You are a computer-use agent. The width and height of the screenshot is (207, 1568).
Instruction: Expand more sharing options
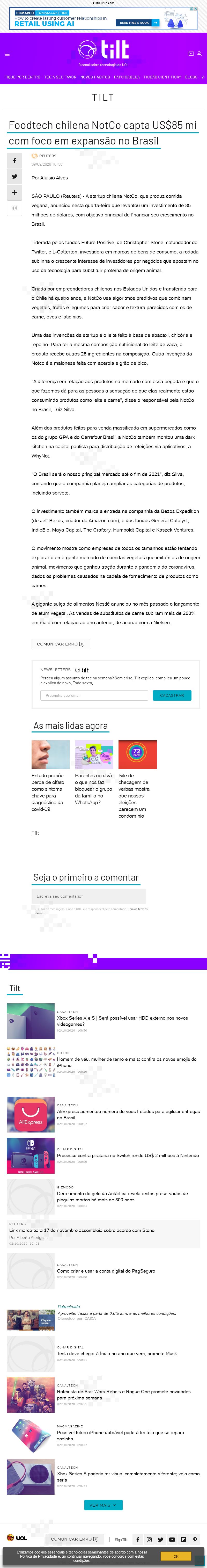14,192
